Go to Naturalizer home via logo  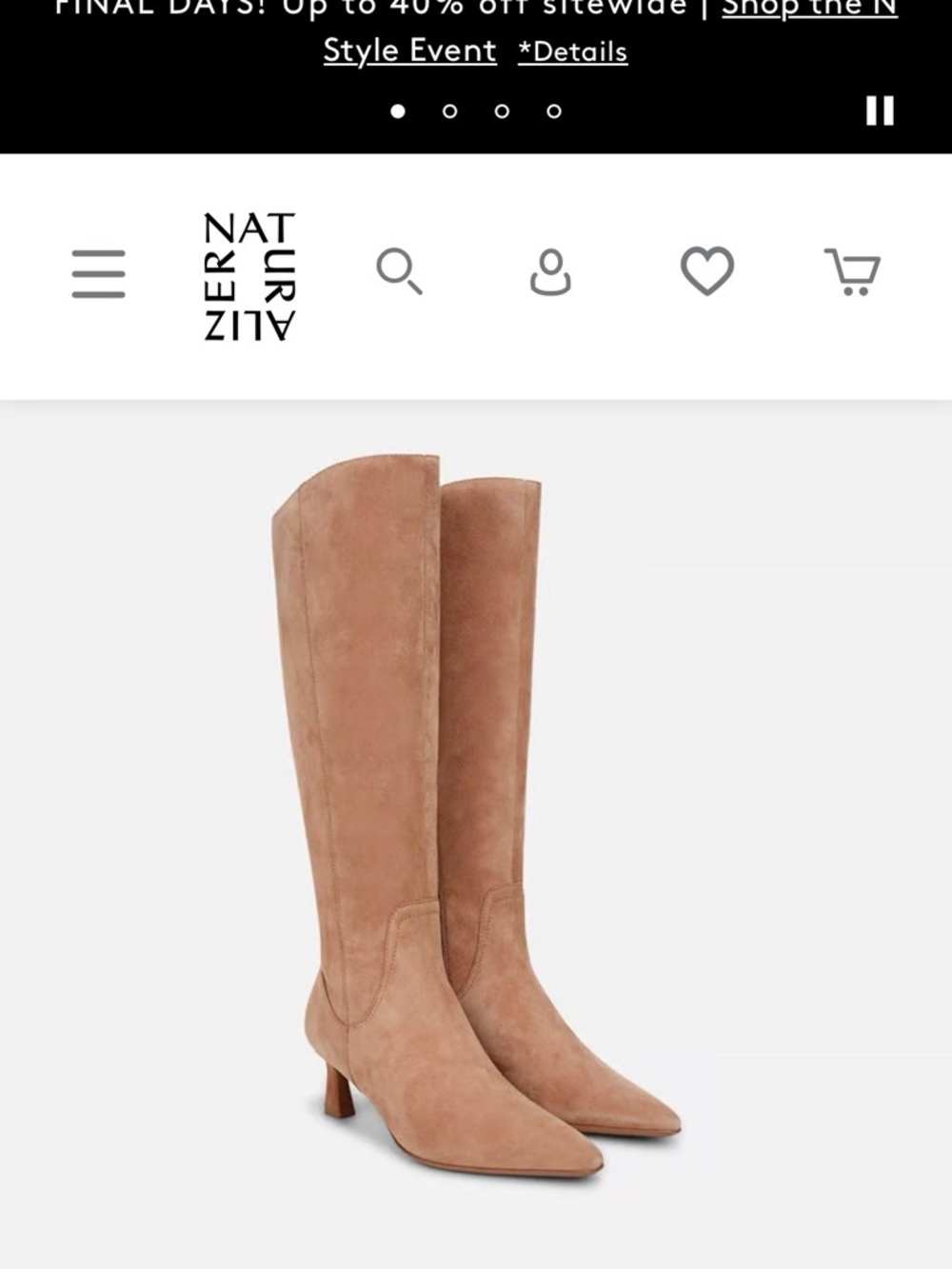(249, 276)
